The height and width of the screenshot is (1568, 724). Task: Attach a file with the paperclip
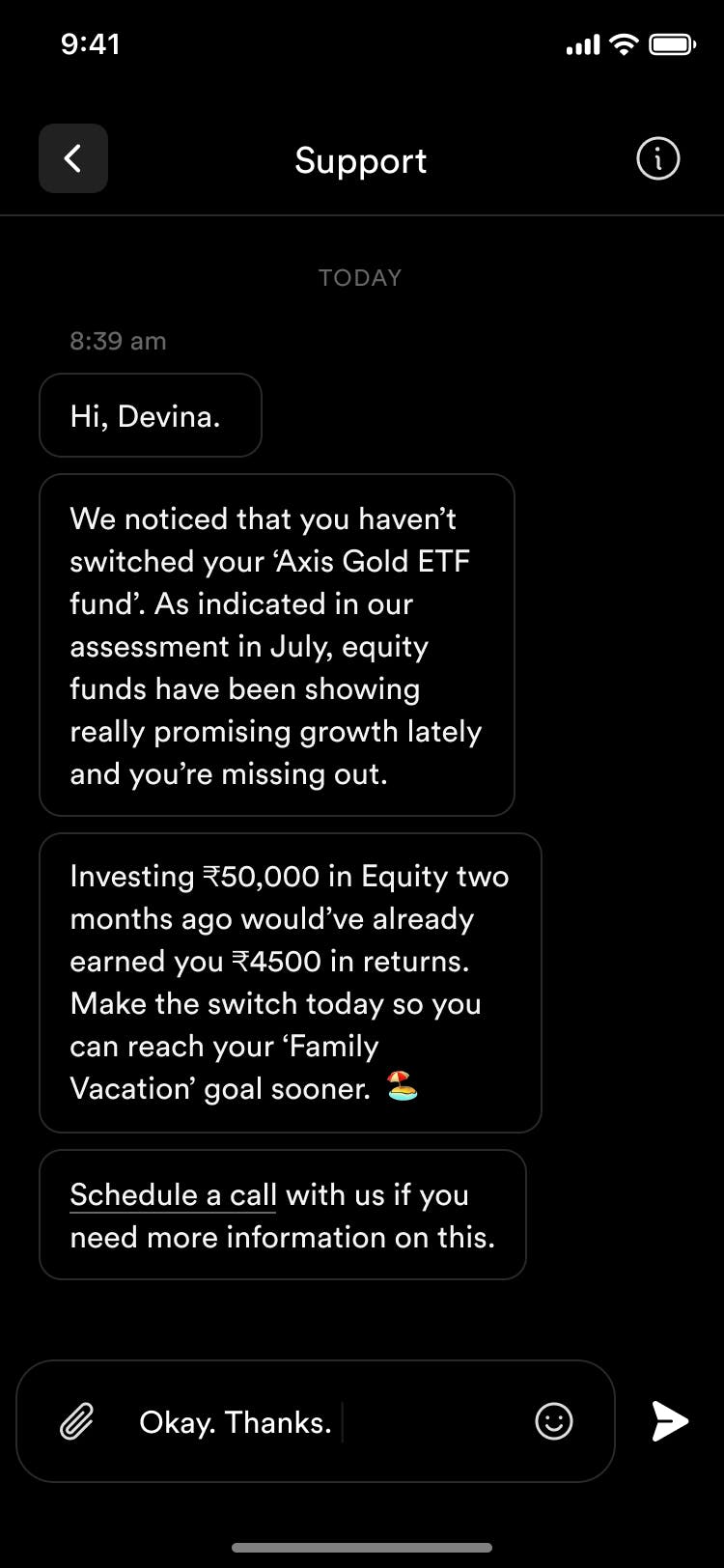pyautogui.click(x=77, y=1421)
